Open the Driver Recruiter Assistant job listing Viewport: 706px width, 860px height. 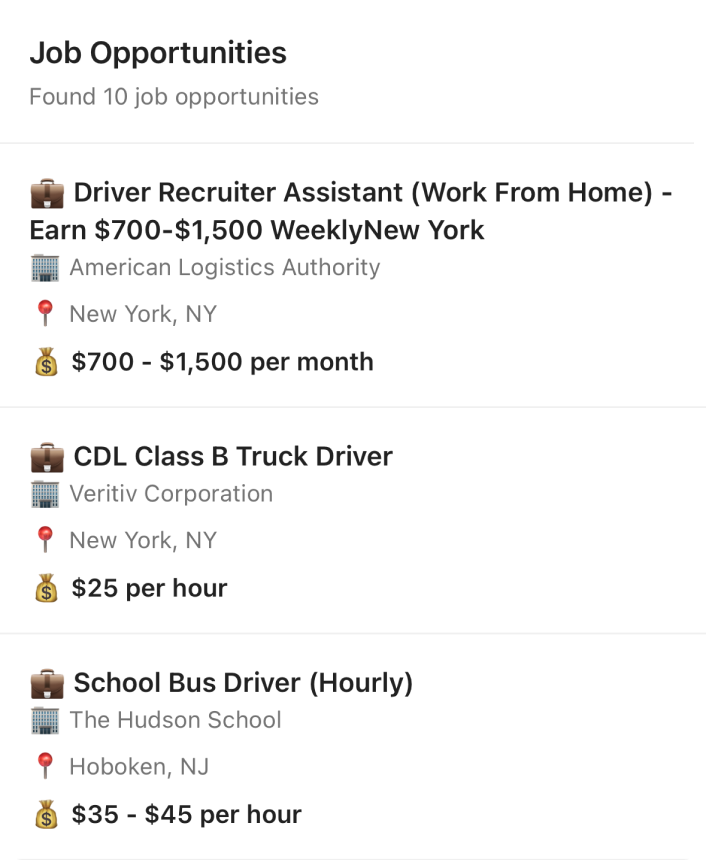pos(350,211)
